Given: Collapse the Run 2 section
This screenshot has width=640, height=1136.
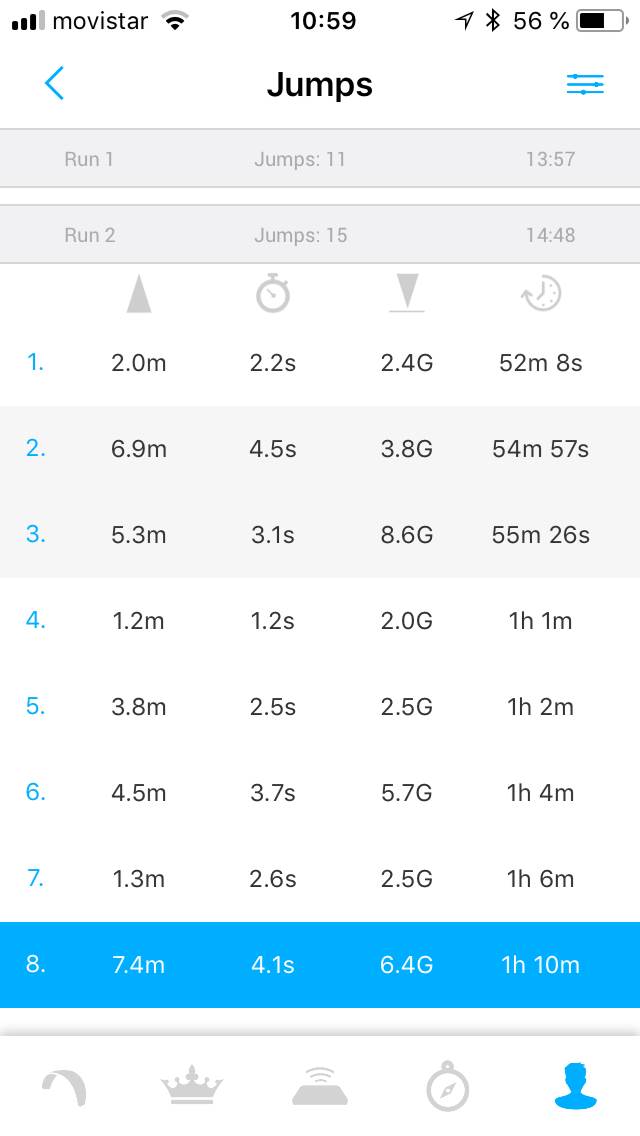Looking at the screenshot, I should tap(320, 235).
